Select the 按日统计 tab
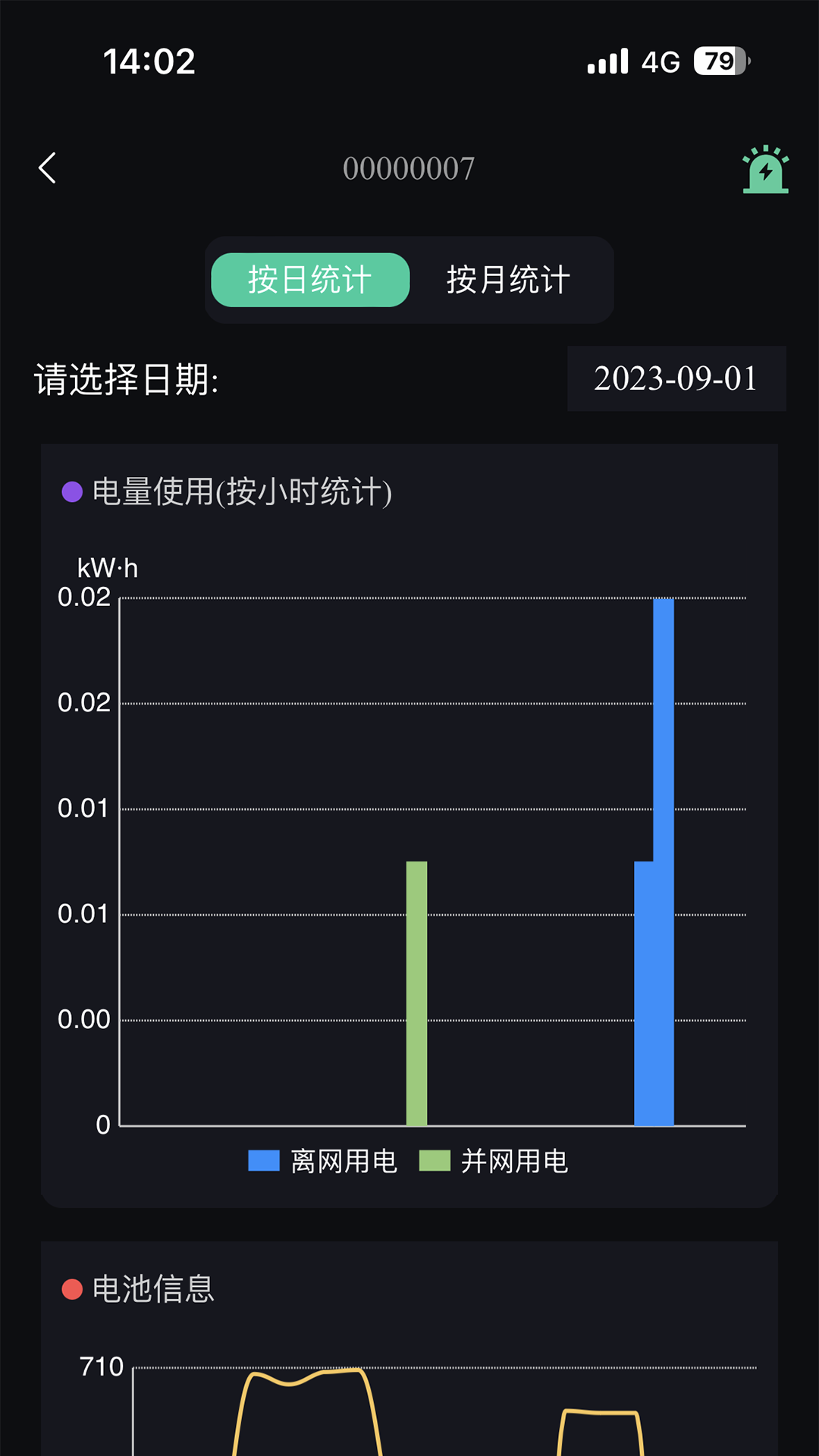This screenshot has width=819, height=1456. 310,279
